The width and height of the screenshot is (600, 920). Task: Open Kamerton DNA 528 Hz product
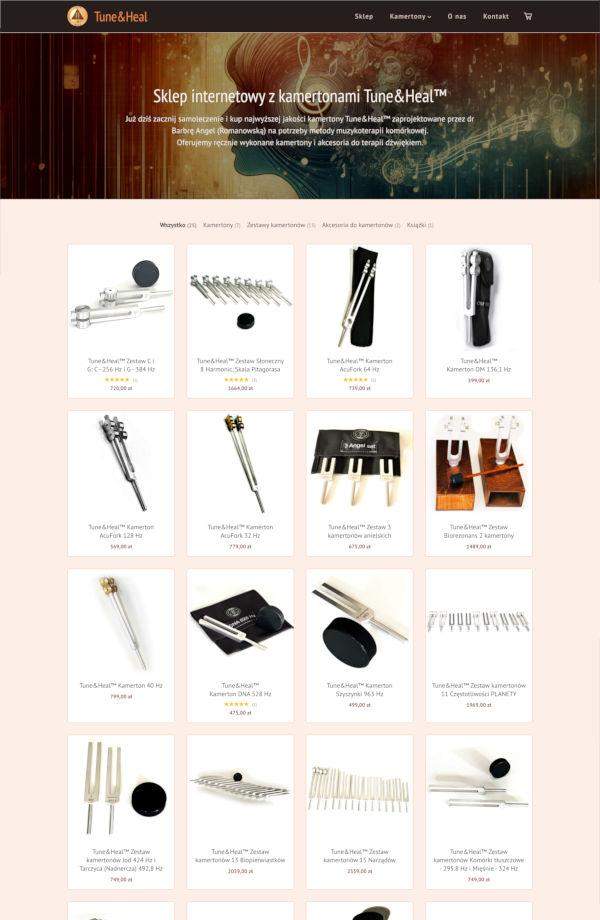click(x=240, y=689)
